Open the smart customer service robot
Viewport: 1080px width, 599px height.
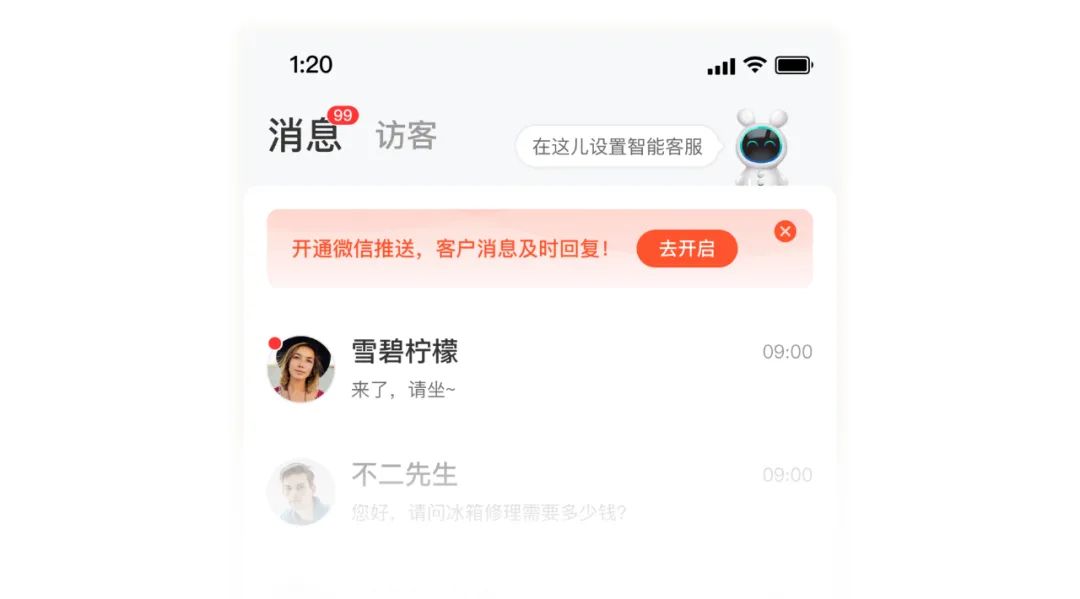pyautogui.click(x=762, y=148)
